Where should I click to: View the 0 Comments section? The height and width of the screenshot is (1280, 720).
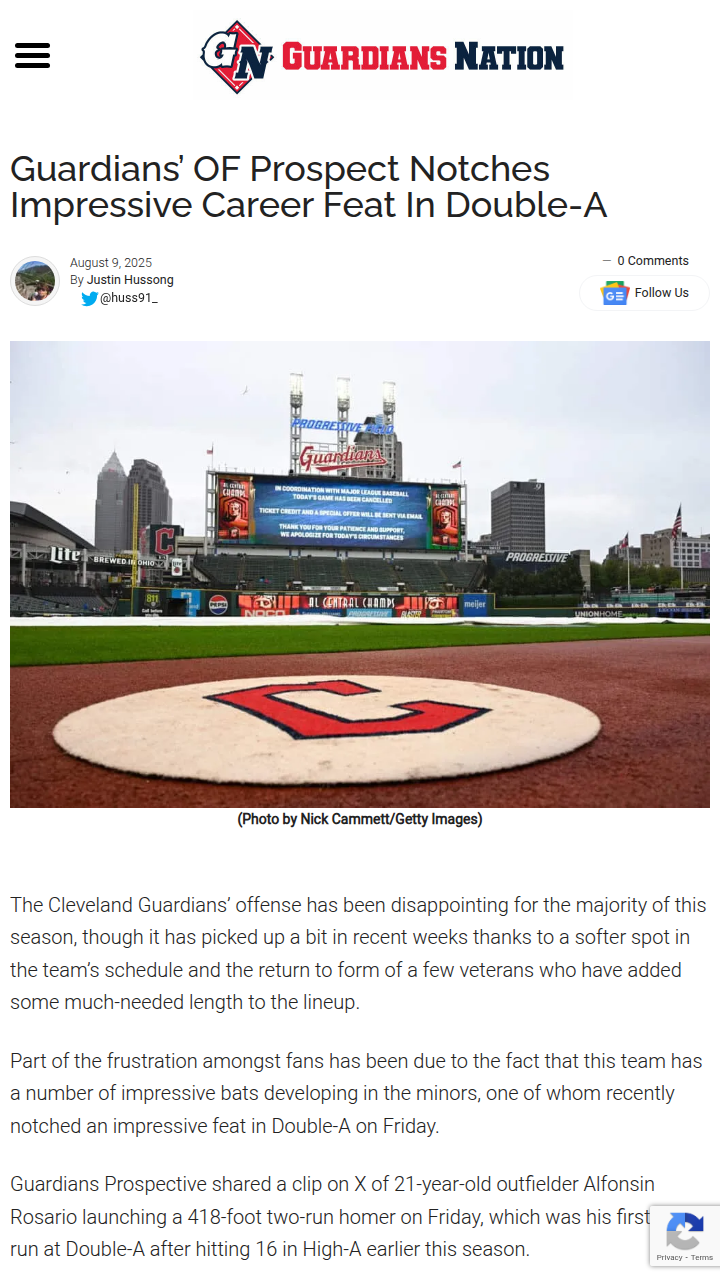click(652, 261)
